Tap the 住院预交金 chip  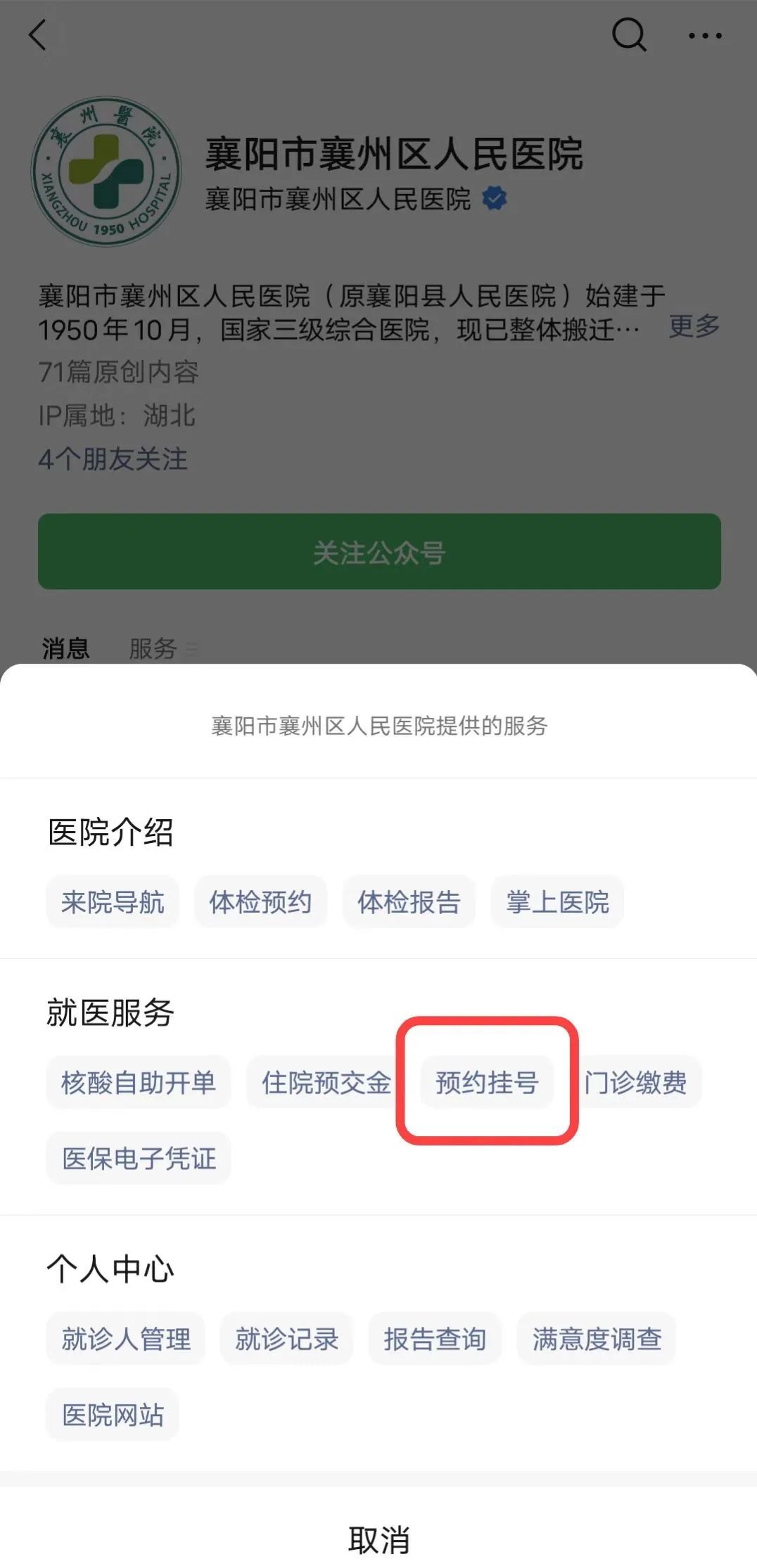coord(326,1082)
